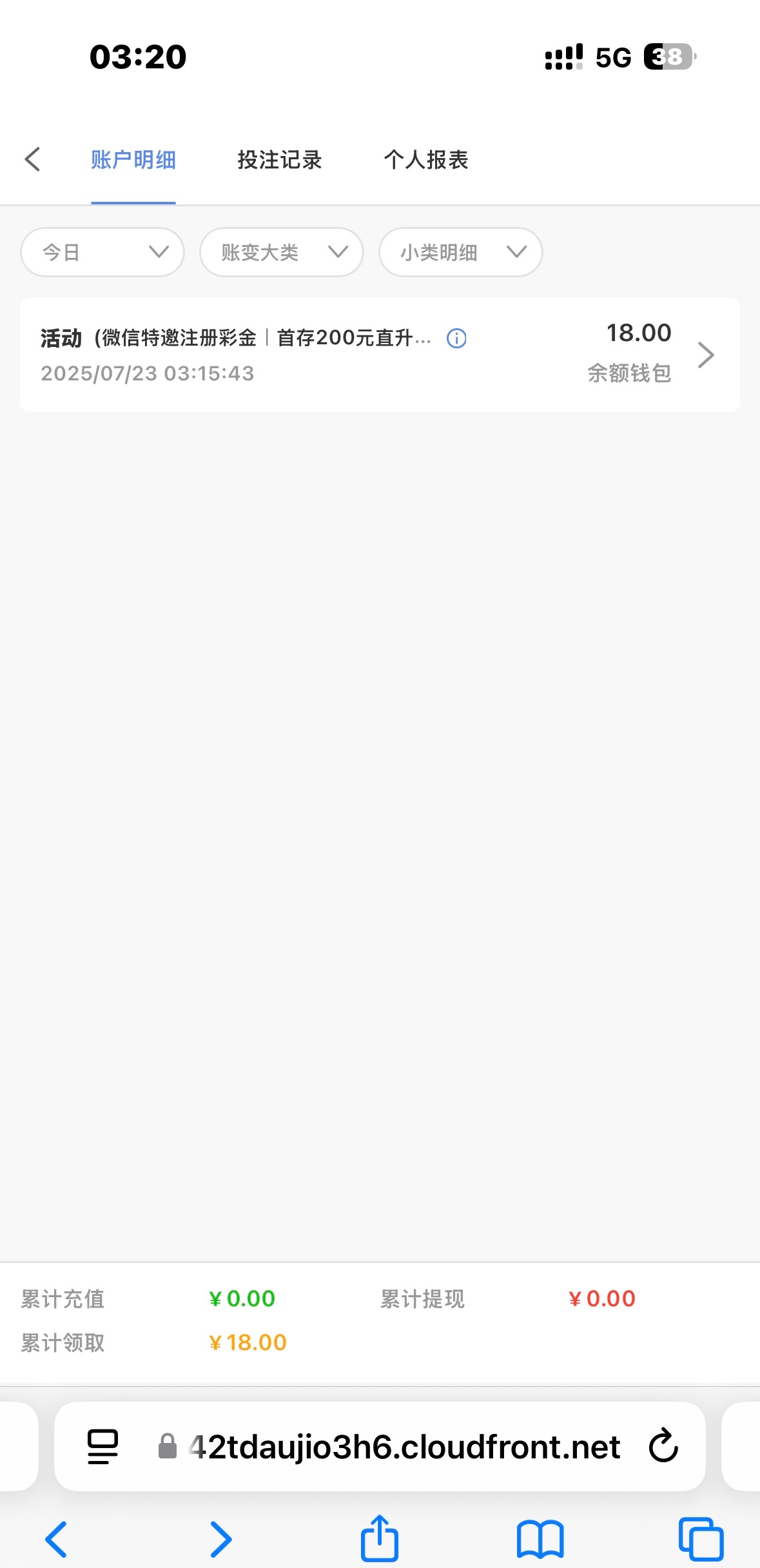Go forward in Safari browser history
The width and height of the screenshot is (760, 1568).
(221, 1539)
